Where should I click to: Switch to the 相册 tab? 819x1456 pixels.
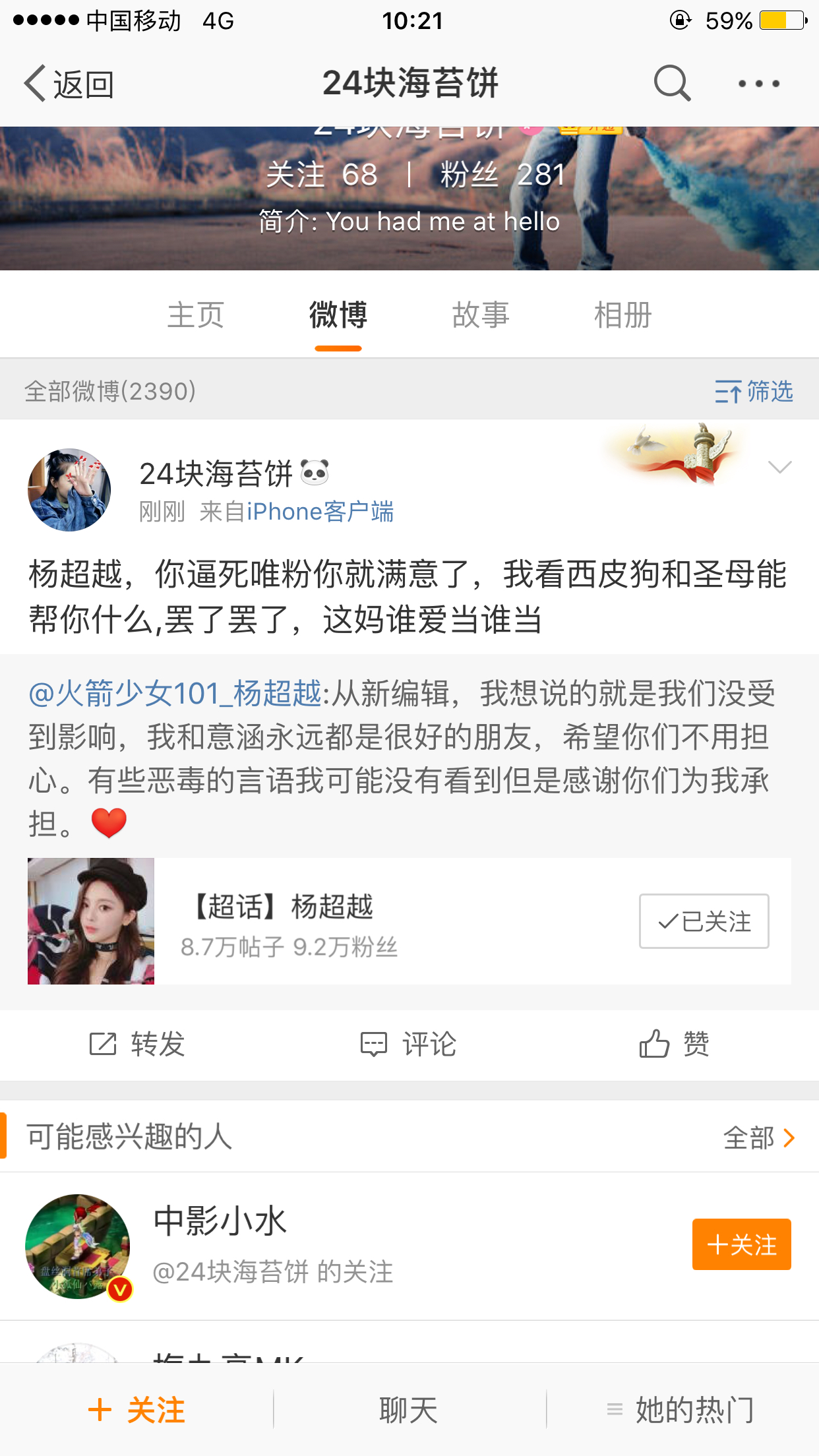click(623, 315)
